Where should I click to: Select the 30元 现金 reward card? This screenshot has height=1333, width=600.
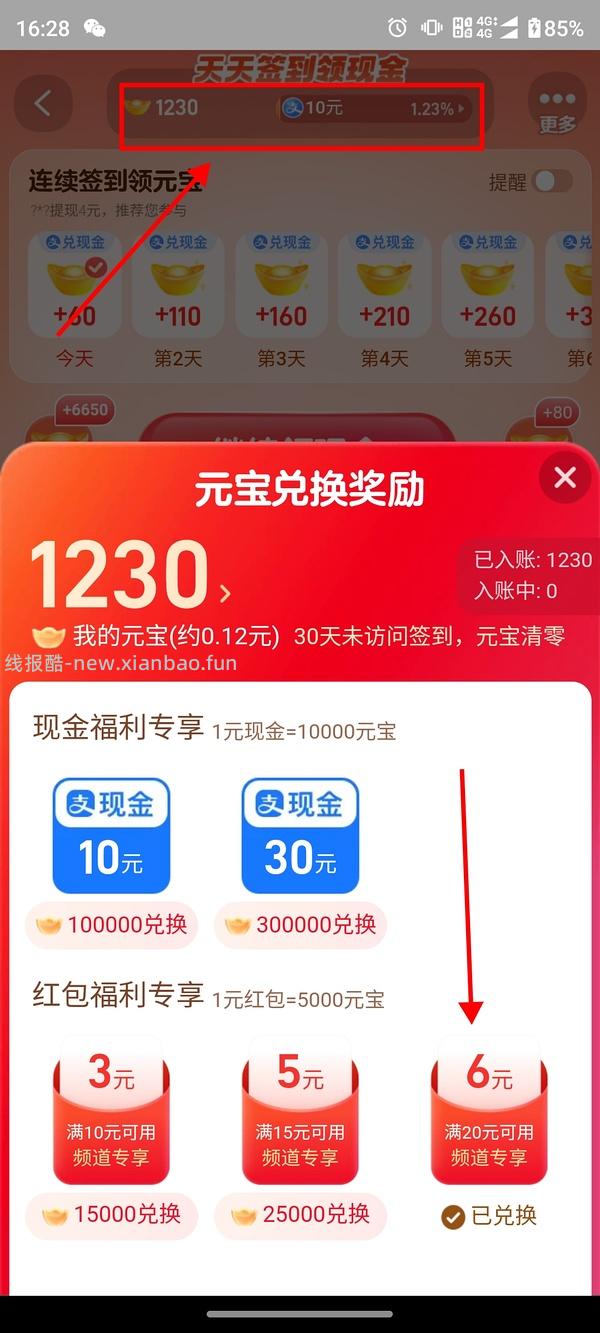(x=300, y=836)
